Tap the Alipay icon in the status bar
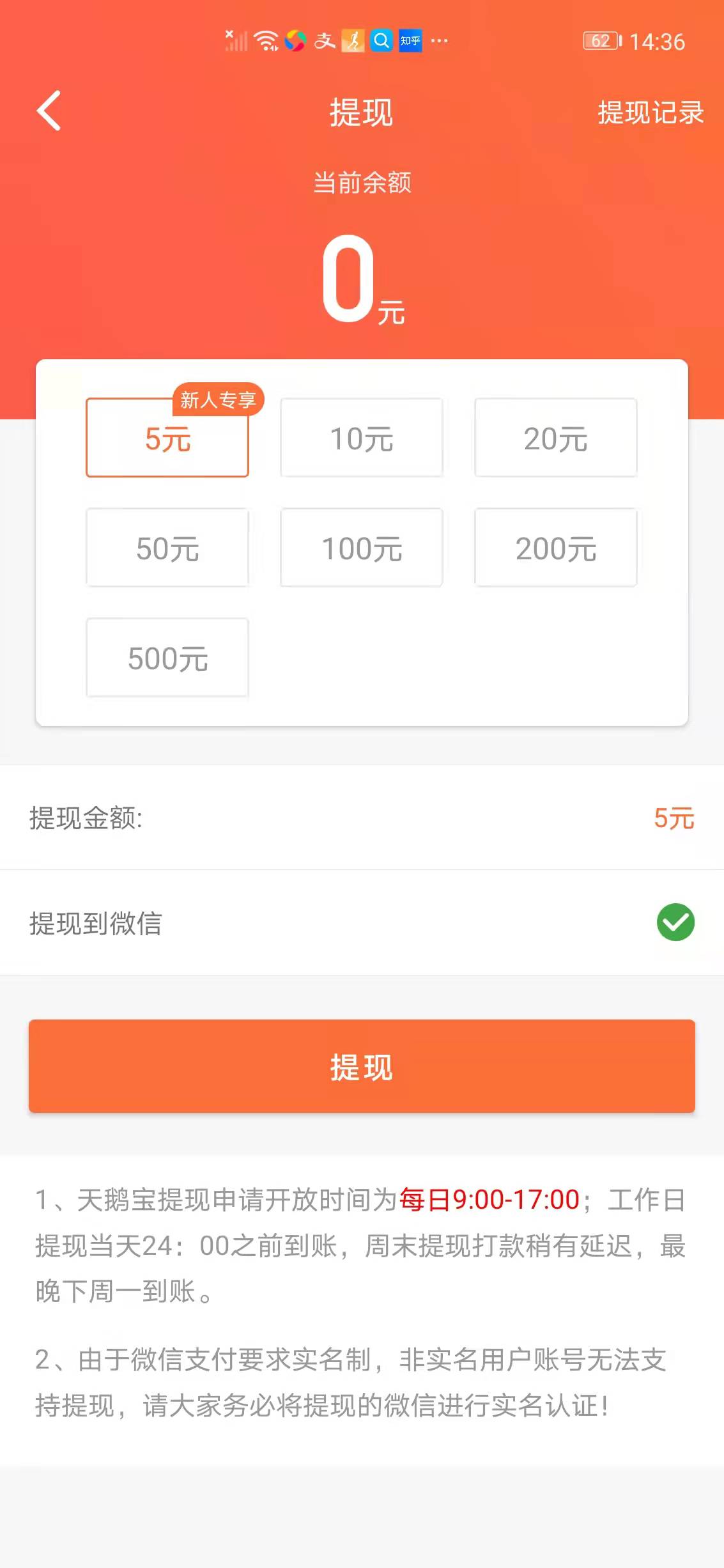Viewport: 724px width, 1568px height. pos(325,40)
